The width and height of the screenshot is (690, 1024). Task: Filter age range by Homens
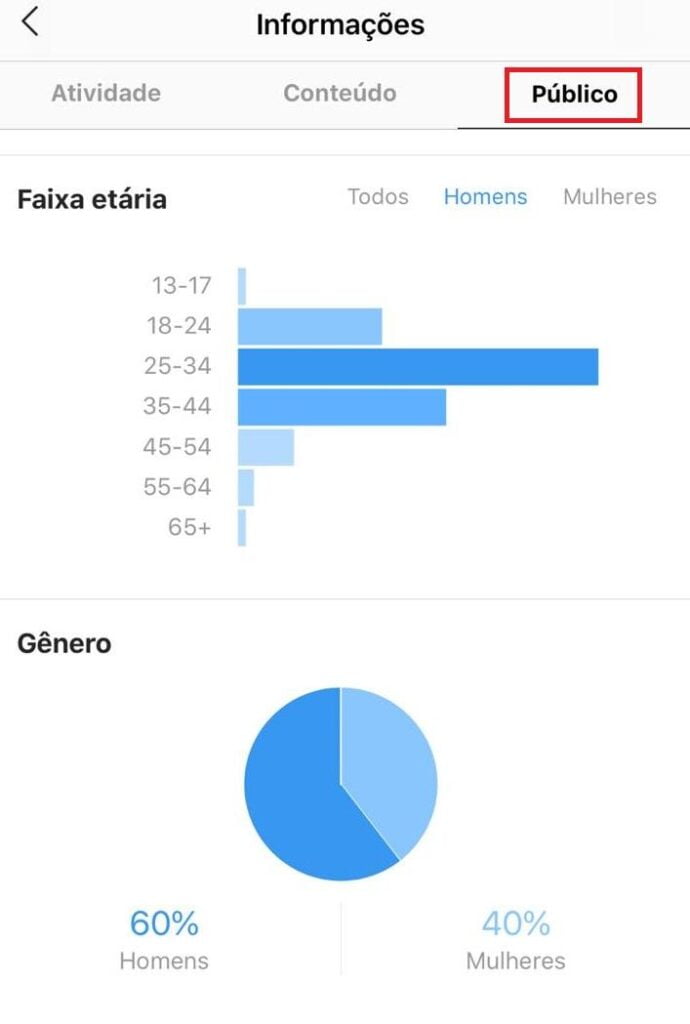(485, 197)
